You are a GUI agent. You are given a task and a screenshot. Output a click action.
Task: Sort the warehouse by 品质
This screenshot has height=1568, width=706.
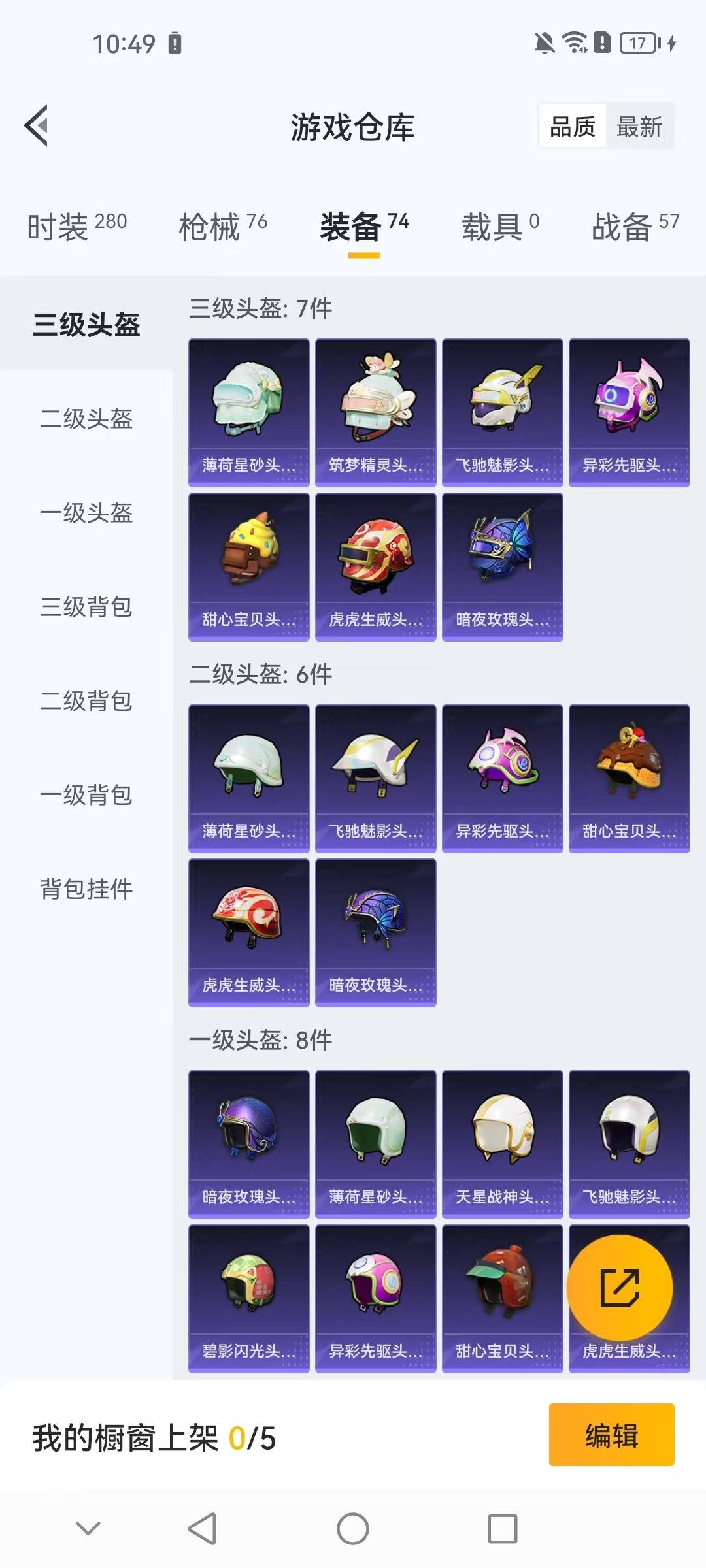click(x=573, y=127)
